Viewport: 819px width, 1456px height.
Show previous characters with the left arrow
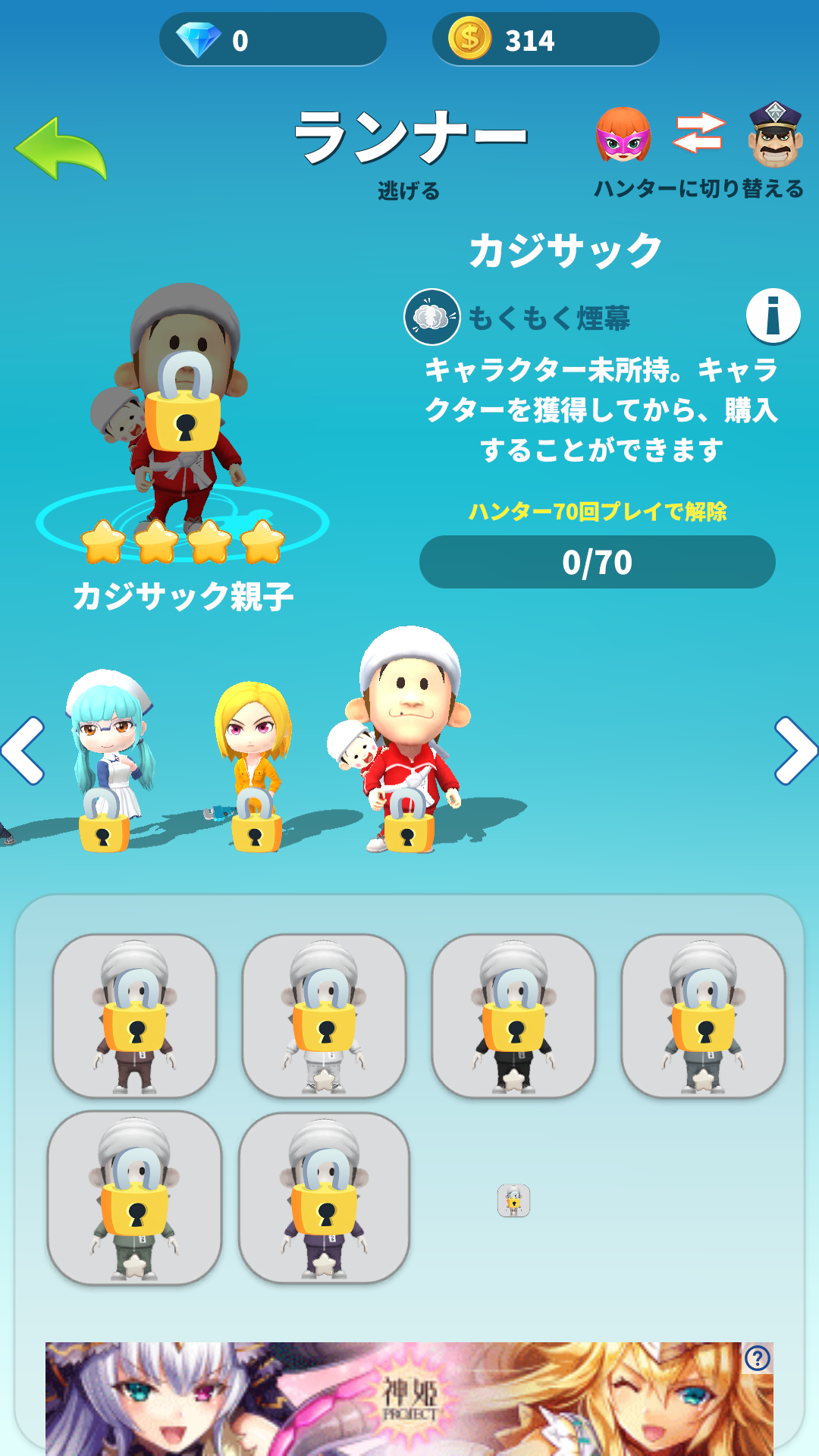click(24, 750)
